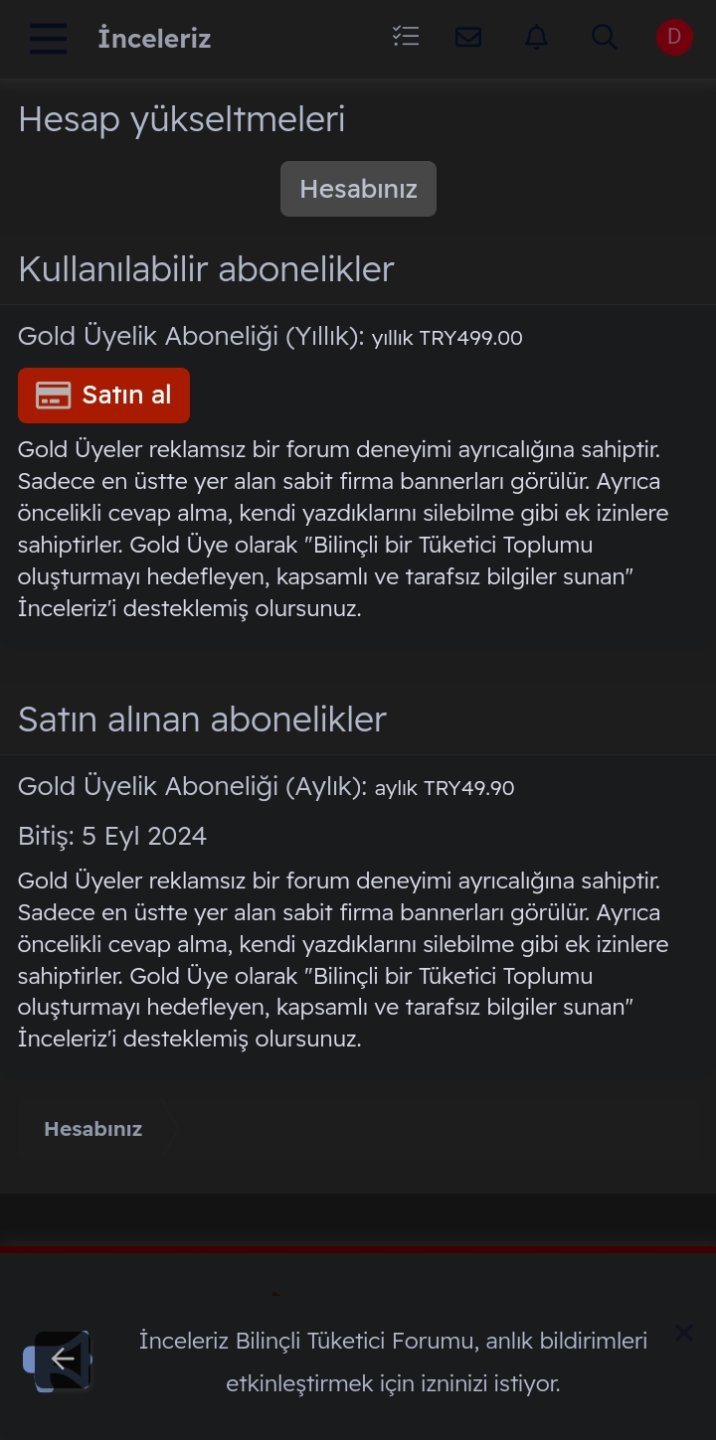
Task: Go to İnceleriz home page
Action: 154,38
